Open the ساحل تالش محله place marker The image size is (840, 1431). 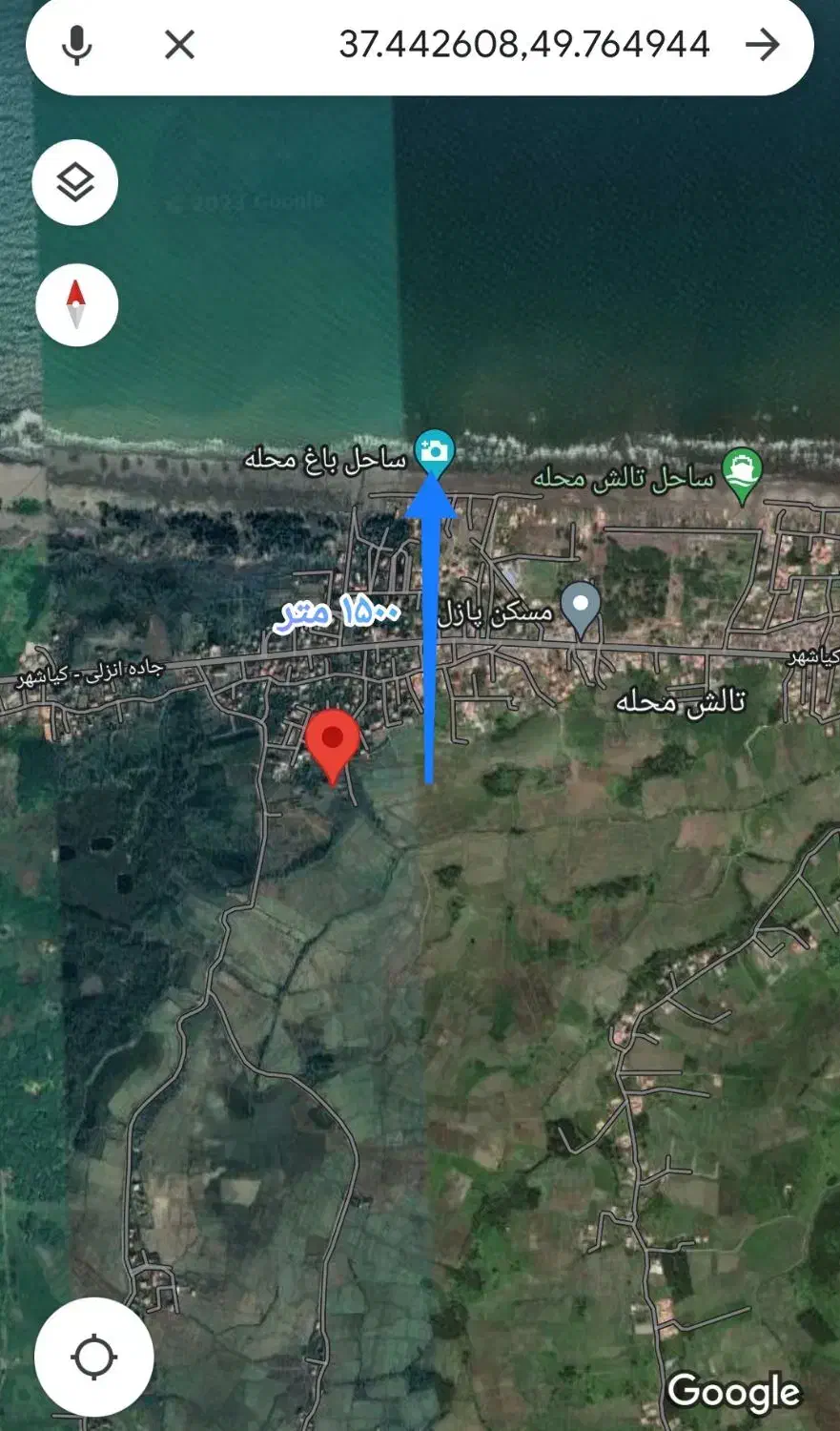click(742, 473)
